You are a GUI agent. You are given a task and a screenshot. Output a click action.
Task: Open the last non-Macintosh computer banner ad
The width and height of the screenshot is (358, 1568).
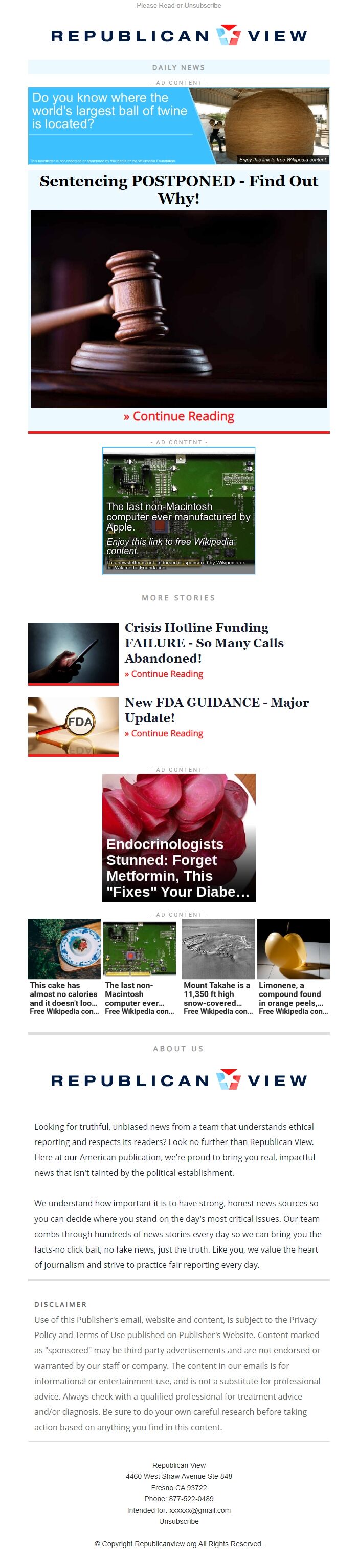tap(178, 510)
